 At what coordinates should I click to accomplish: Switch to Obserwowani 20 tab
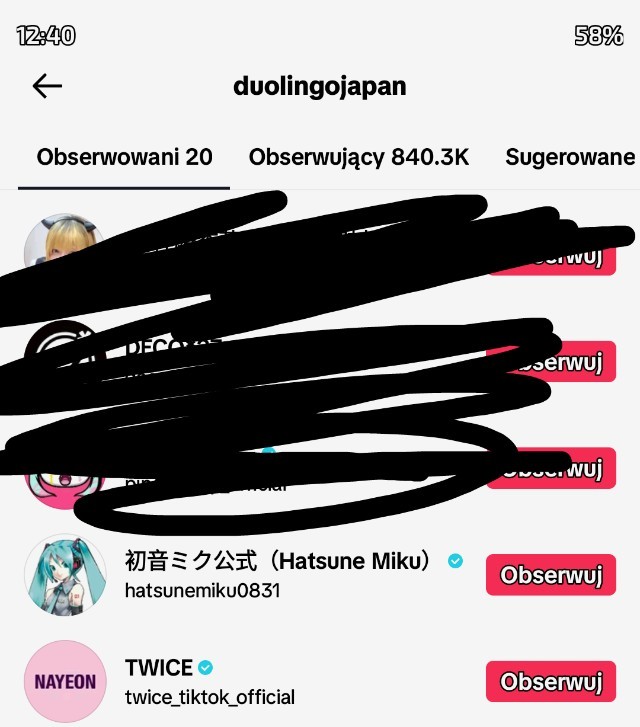coord(124,158)
